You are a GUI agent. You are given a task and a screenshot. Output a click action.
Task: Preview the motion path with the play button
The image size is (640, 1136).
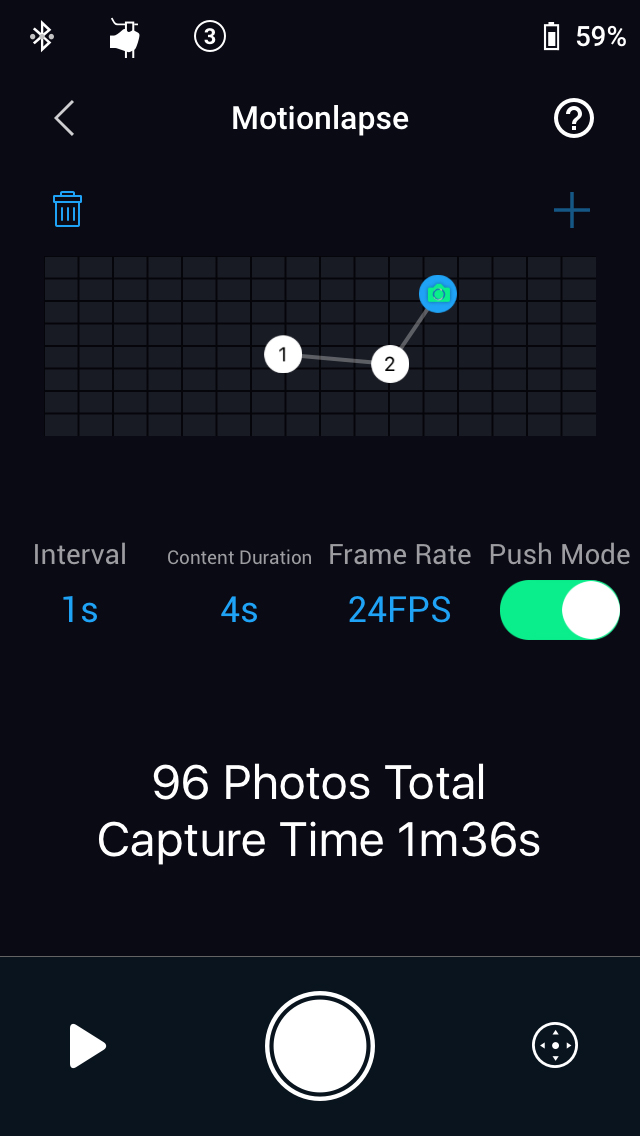coord(88,1046)
